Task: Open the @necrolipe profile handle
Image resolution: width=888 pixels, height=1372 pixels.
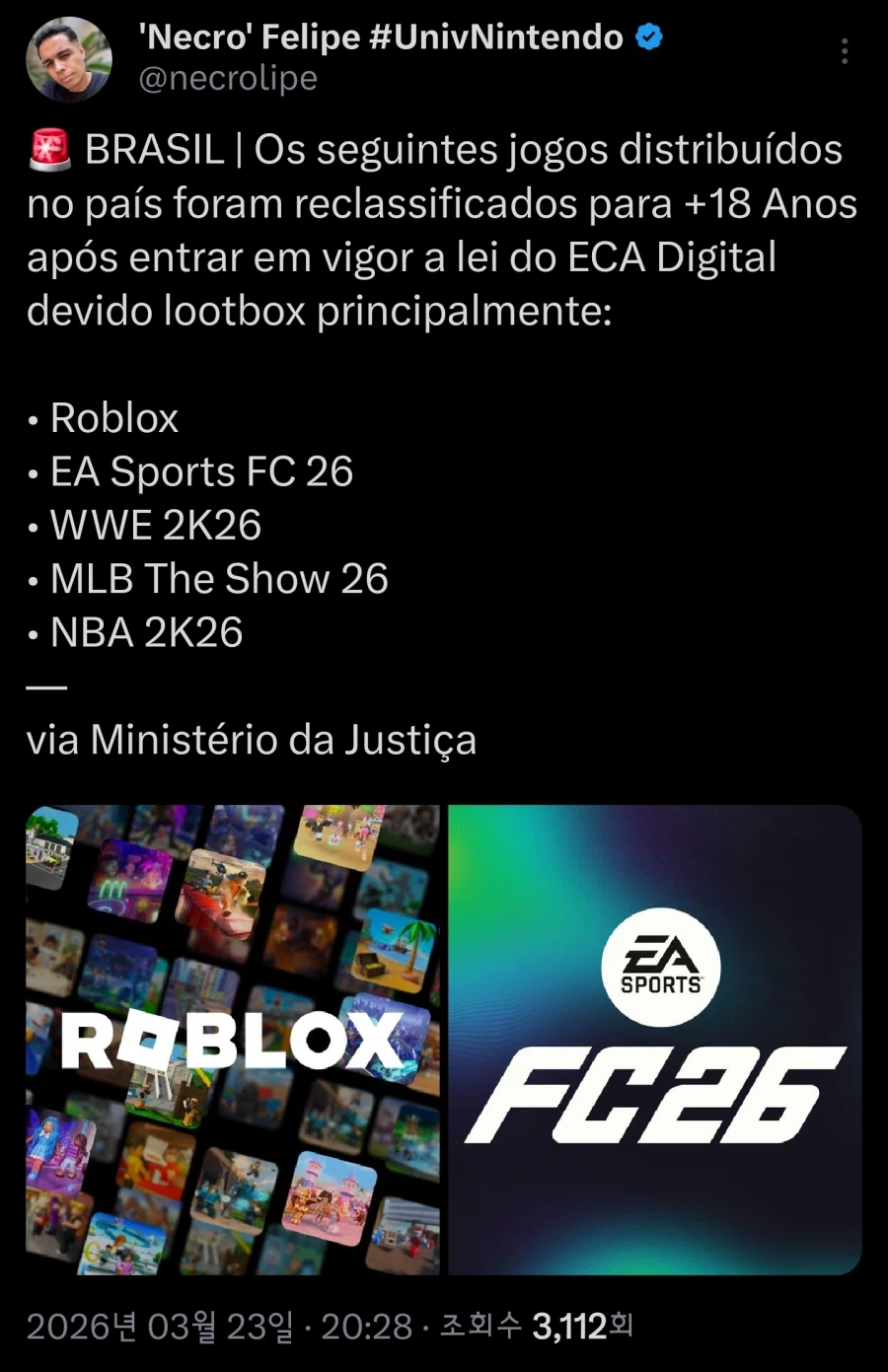Action: point(228,79)
